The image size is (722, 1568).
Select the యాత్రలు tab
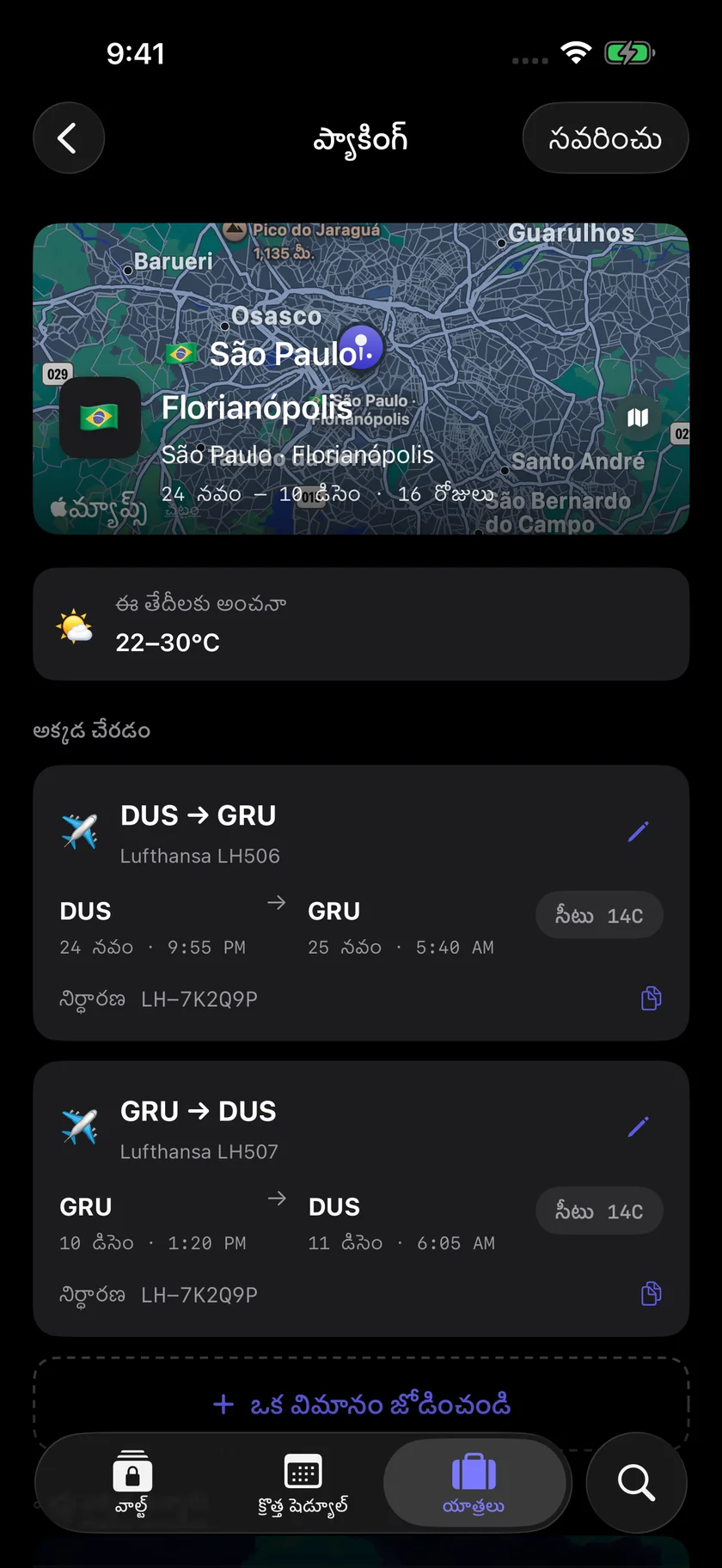474,1483
